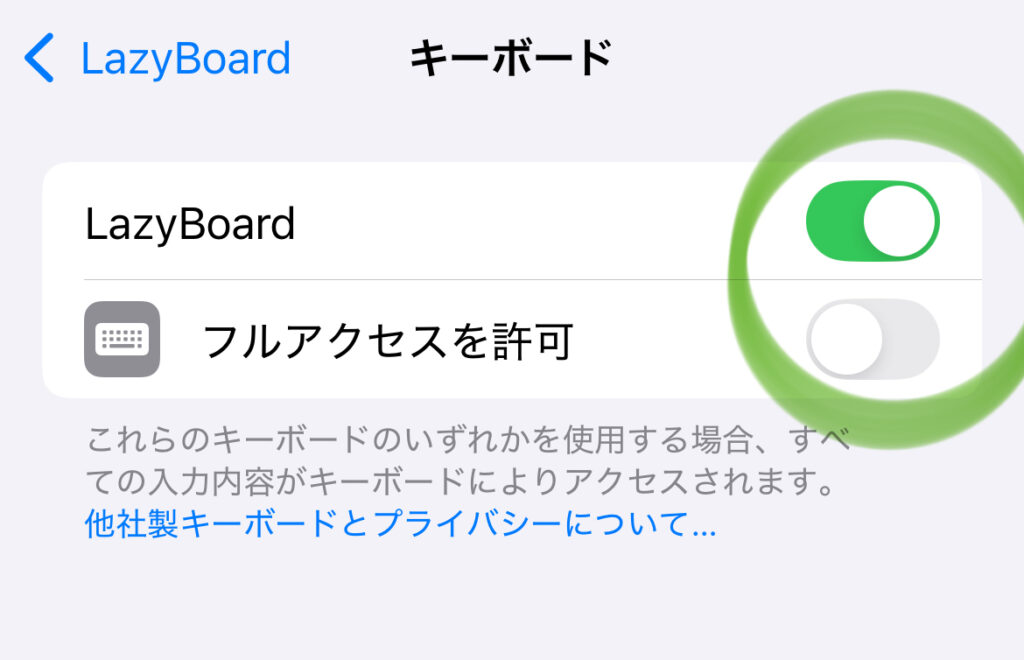Enable フルアクセスを許可 switch
1024x660 pixels.
(872, 339)
